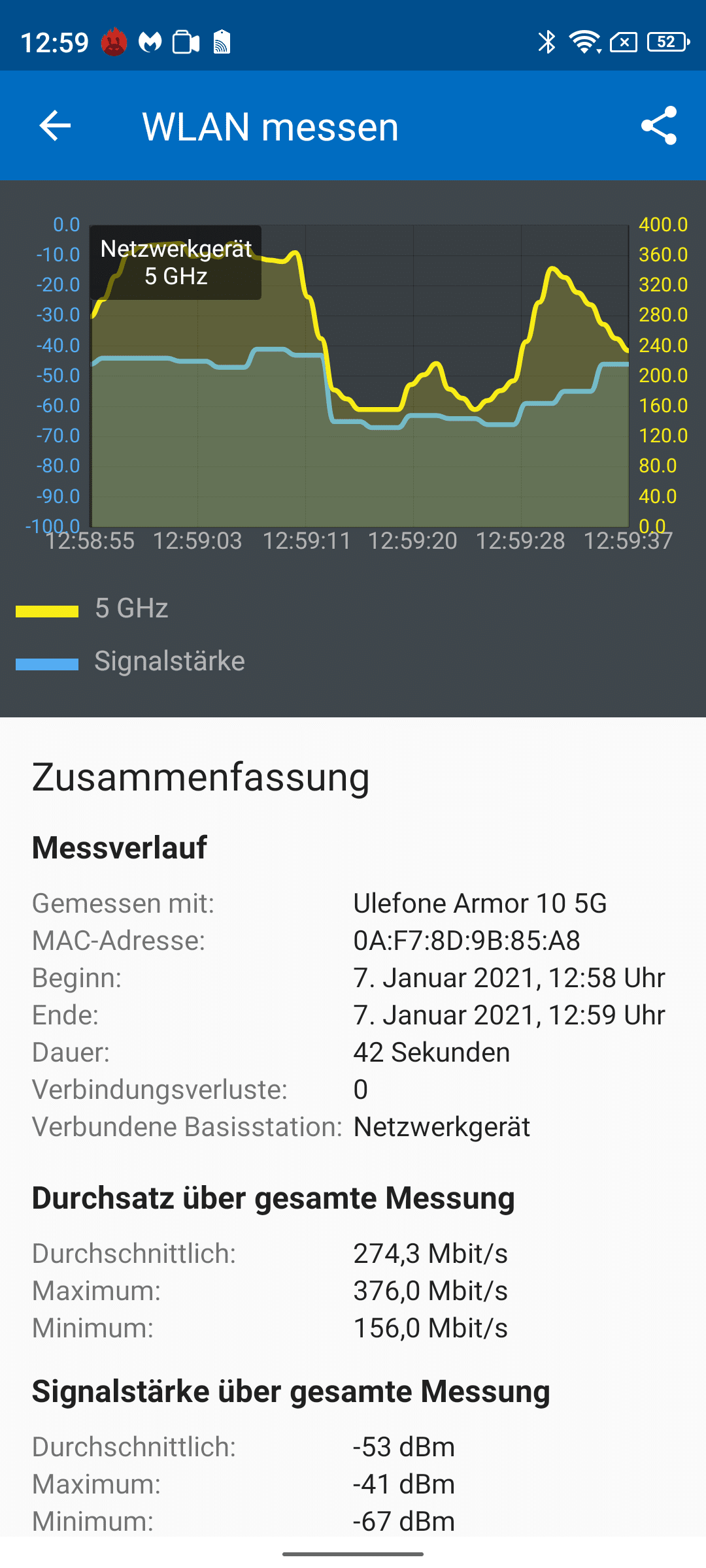Share the WLAN measurement results
The image size is (706, 1568).
point(658,125)
